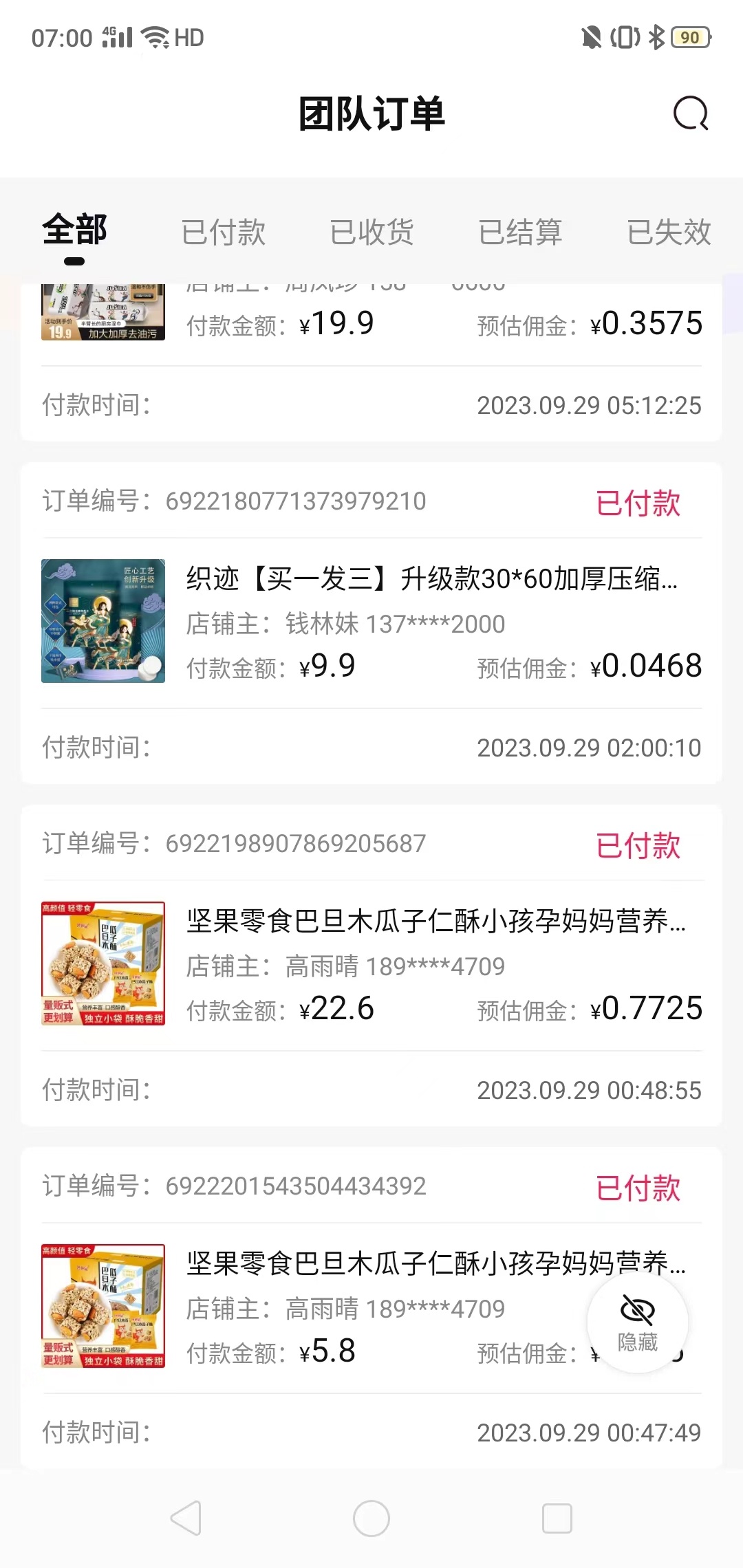Open the ¥22.6 坚果零食 order
The image size is (743, 1568).
[x=435, y=922]
